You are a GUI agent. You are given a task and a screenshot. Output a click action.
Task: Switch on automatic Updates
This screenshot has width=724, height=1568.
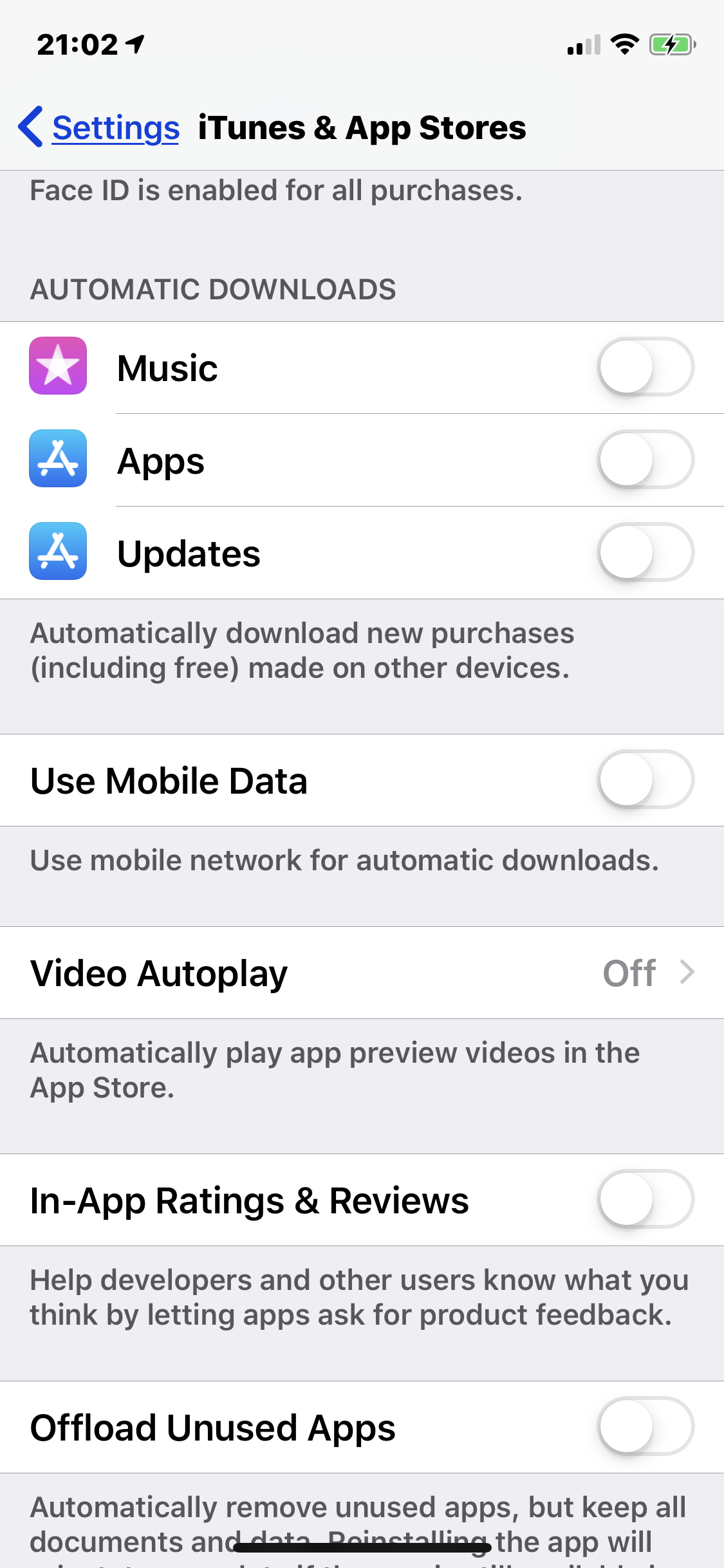(x=645, y=552)
